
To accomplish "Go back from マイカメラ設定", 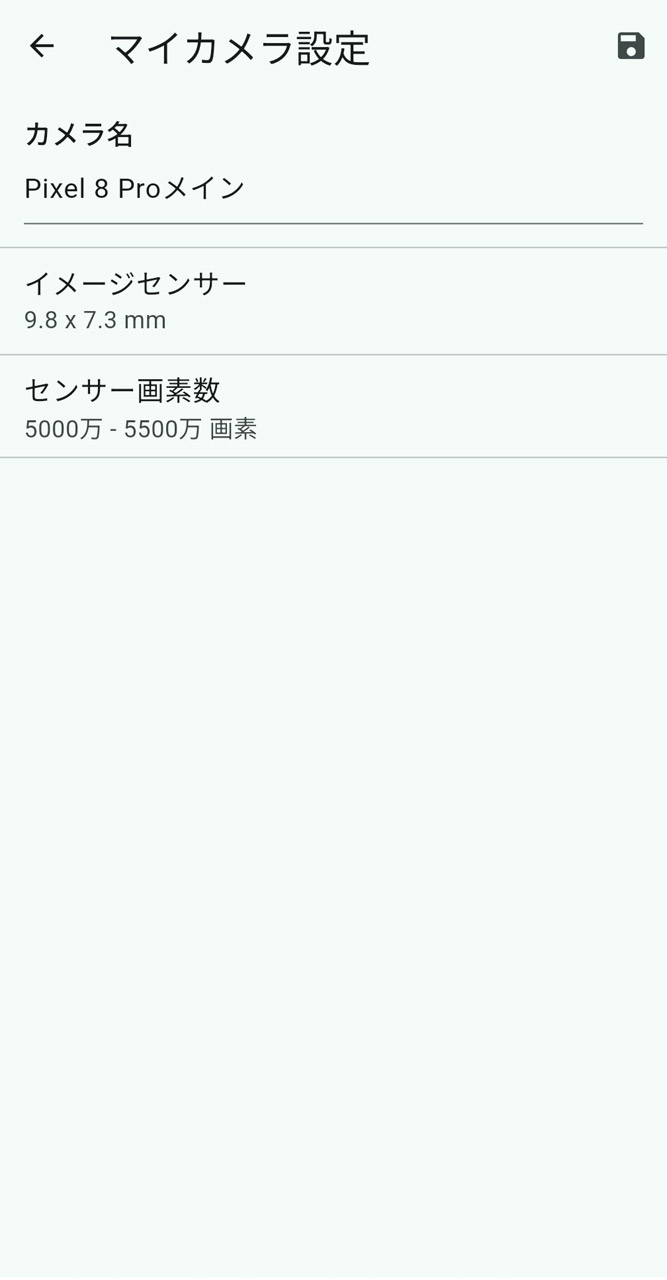I will (41, 46).
